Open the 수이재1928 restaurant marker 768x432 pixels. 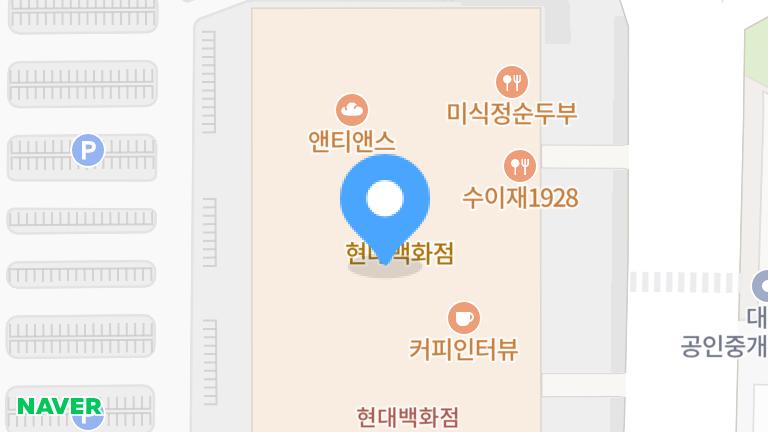[x=520, y=165]
